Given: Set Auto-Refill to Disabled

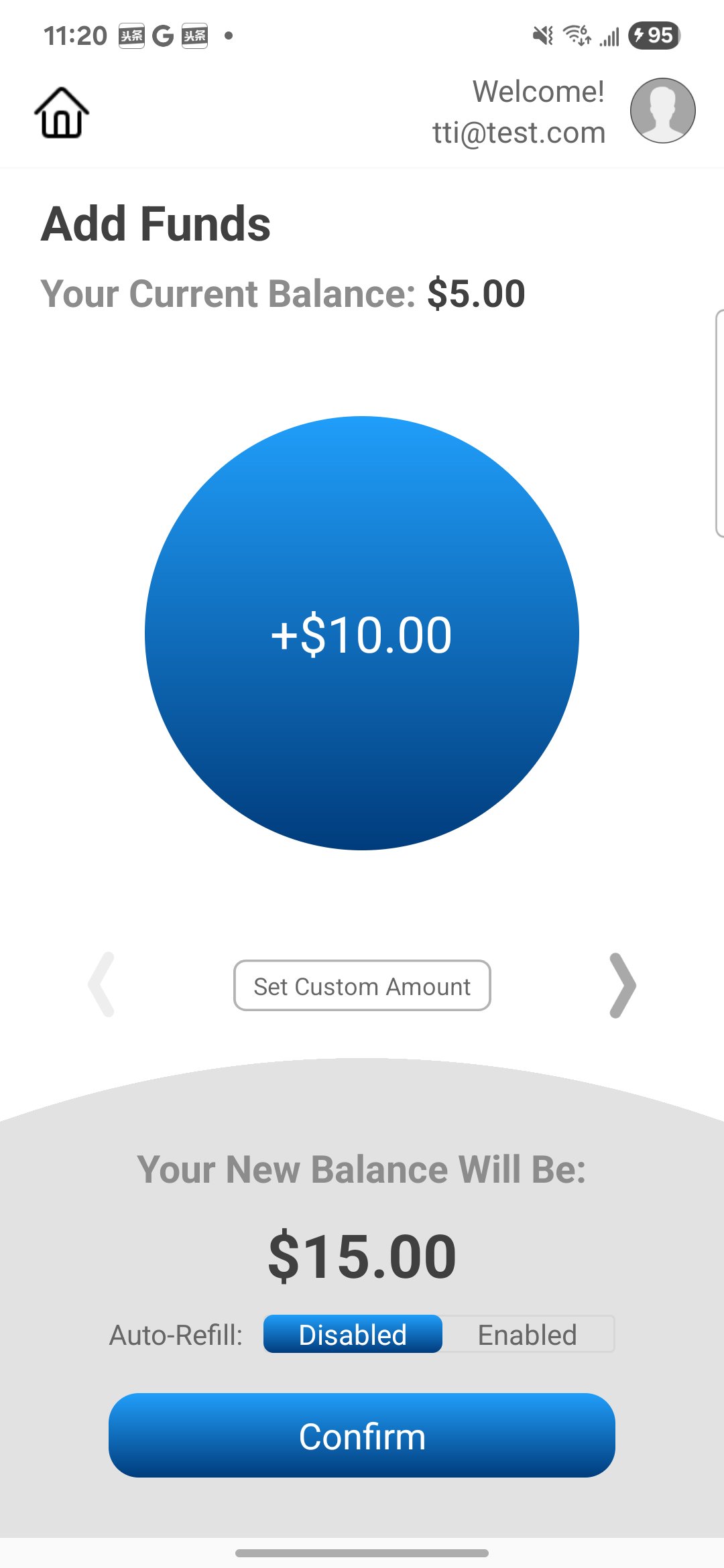Looking at the screenshot, I should (x=353, y=1334).
